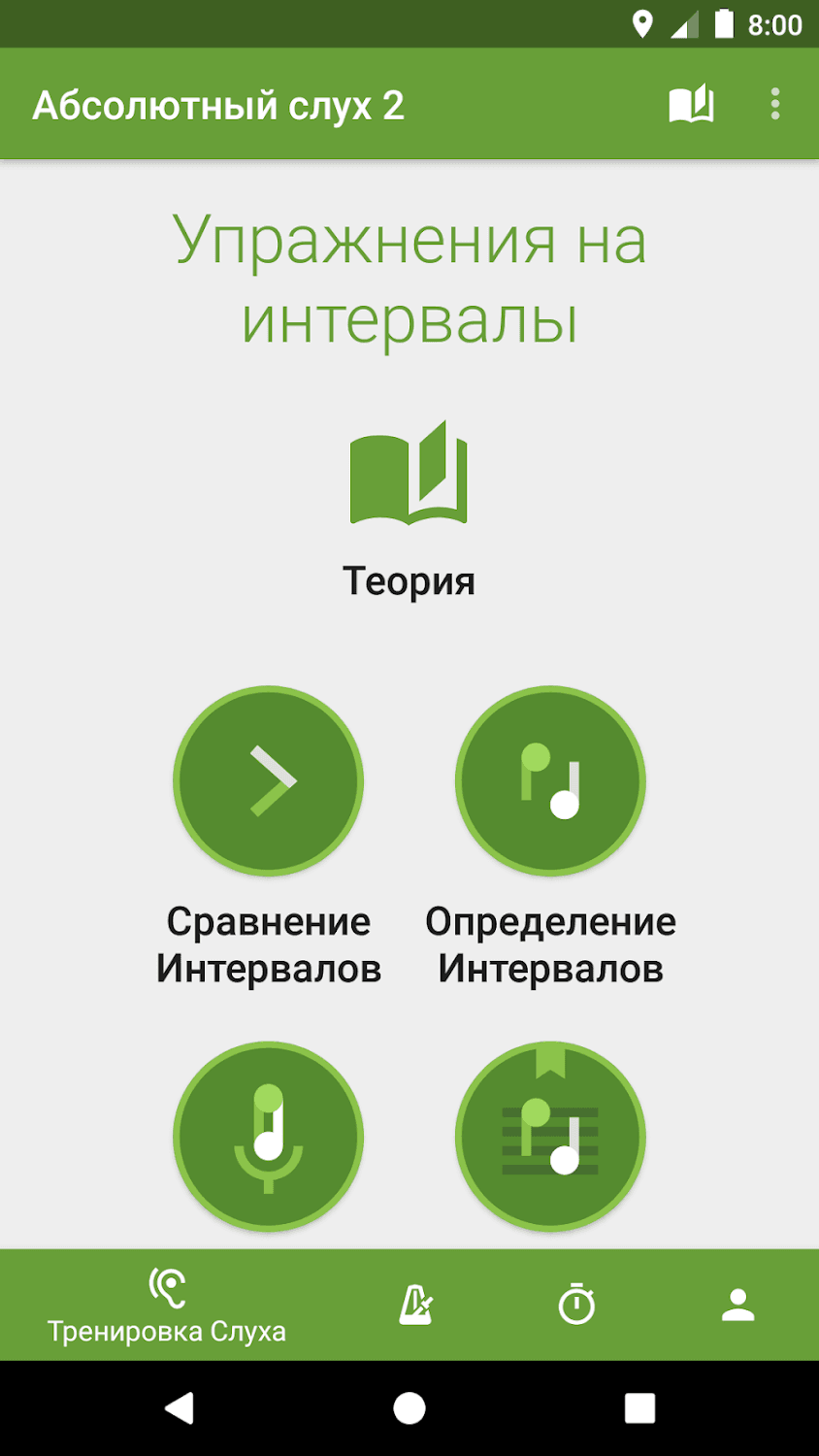Start the Сравнение Интервалов exercise
The image size is (819, 1456).
[268, 781]
